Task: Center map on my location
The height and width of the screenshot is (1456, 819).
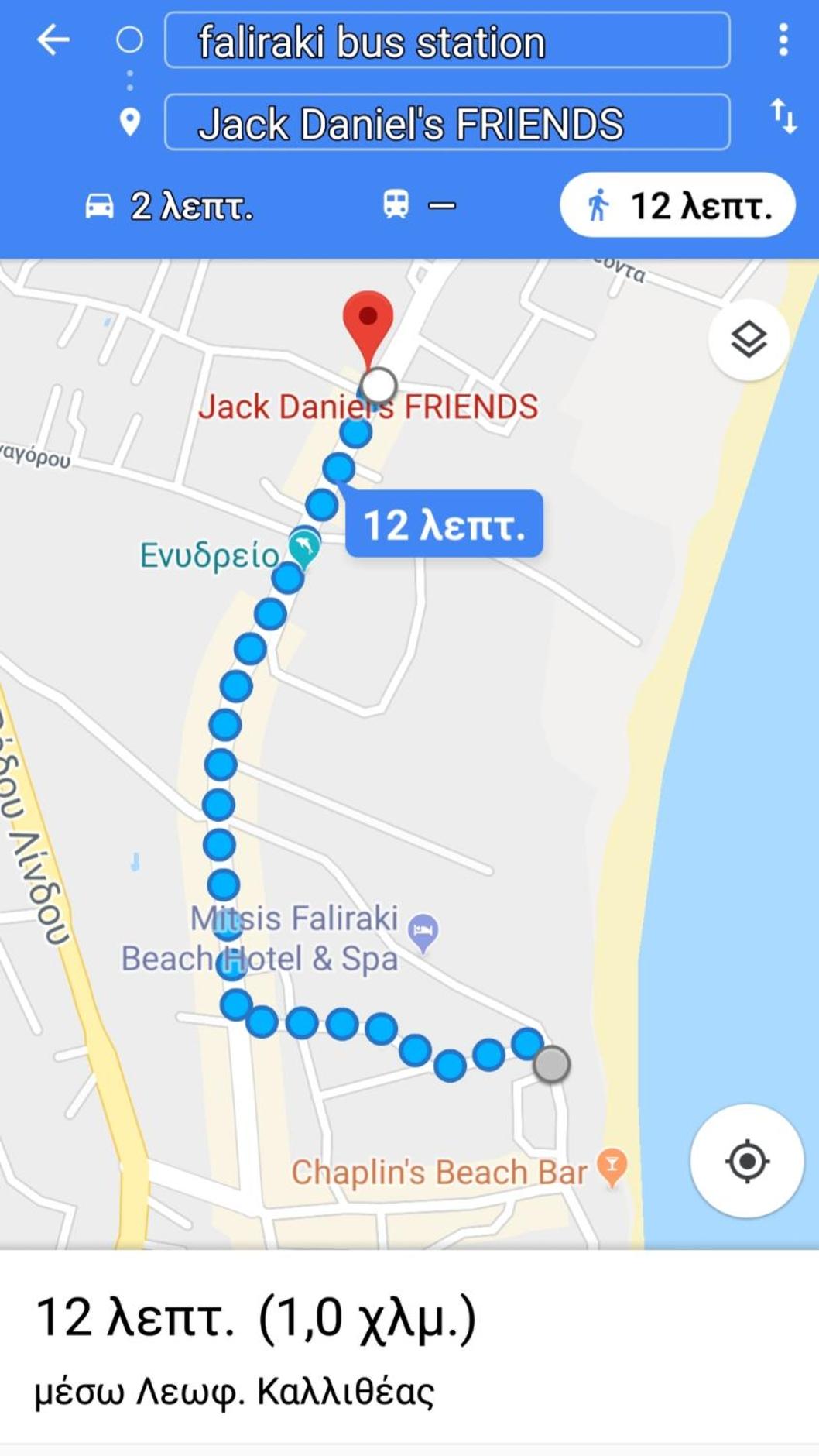Action: pyautogui.click(x=746, y=1161)
